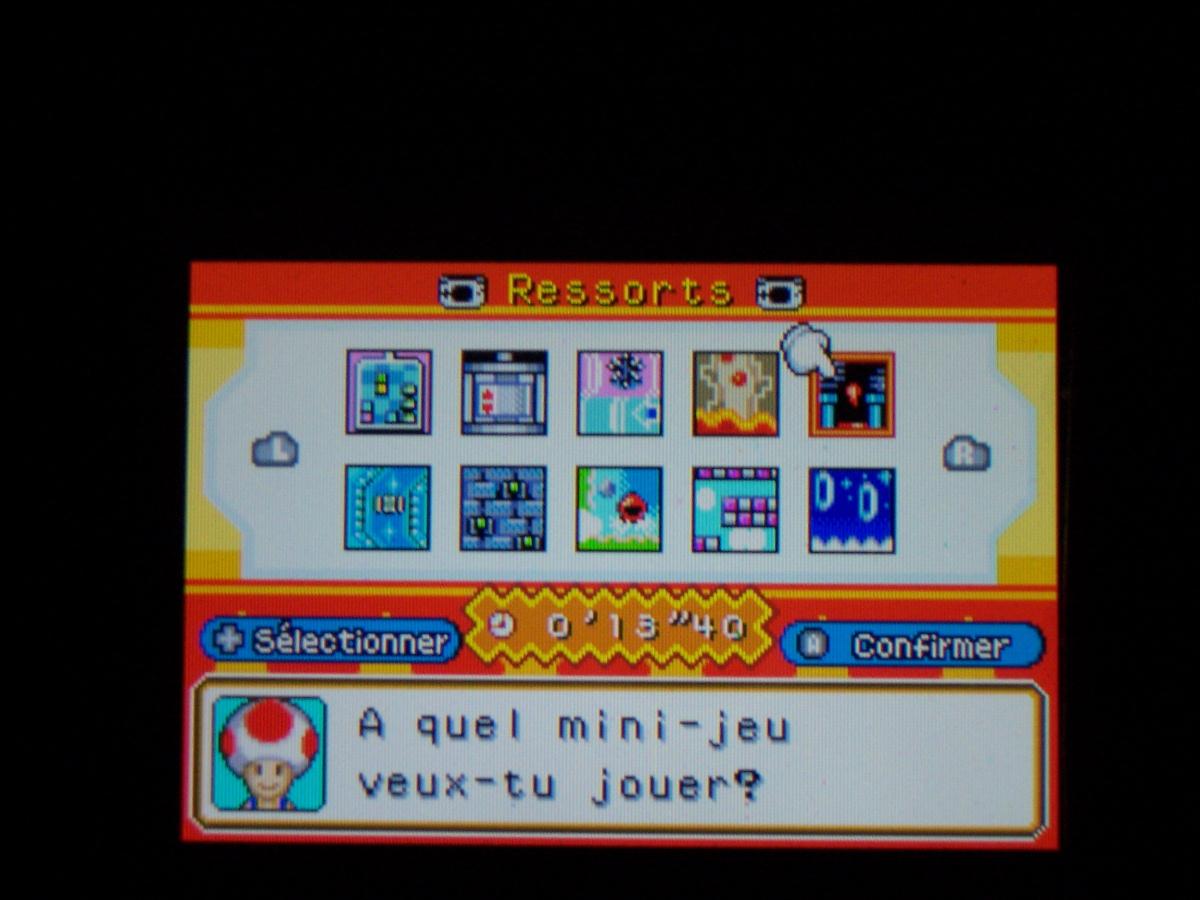Select the blue box with colored blocks mini-game
Screen dimensions: 1200x900
389,391
